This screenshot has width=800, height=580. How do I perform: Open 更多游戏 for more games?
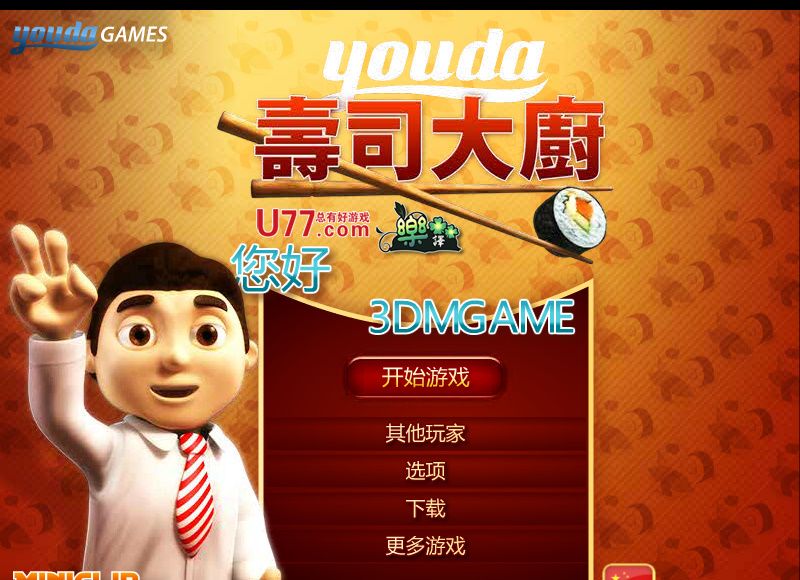tap(425, 546)
